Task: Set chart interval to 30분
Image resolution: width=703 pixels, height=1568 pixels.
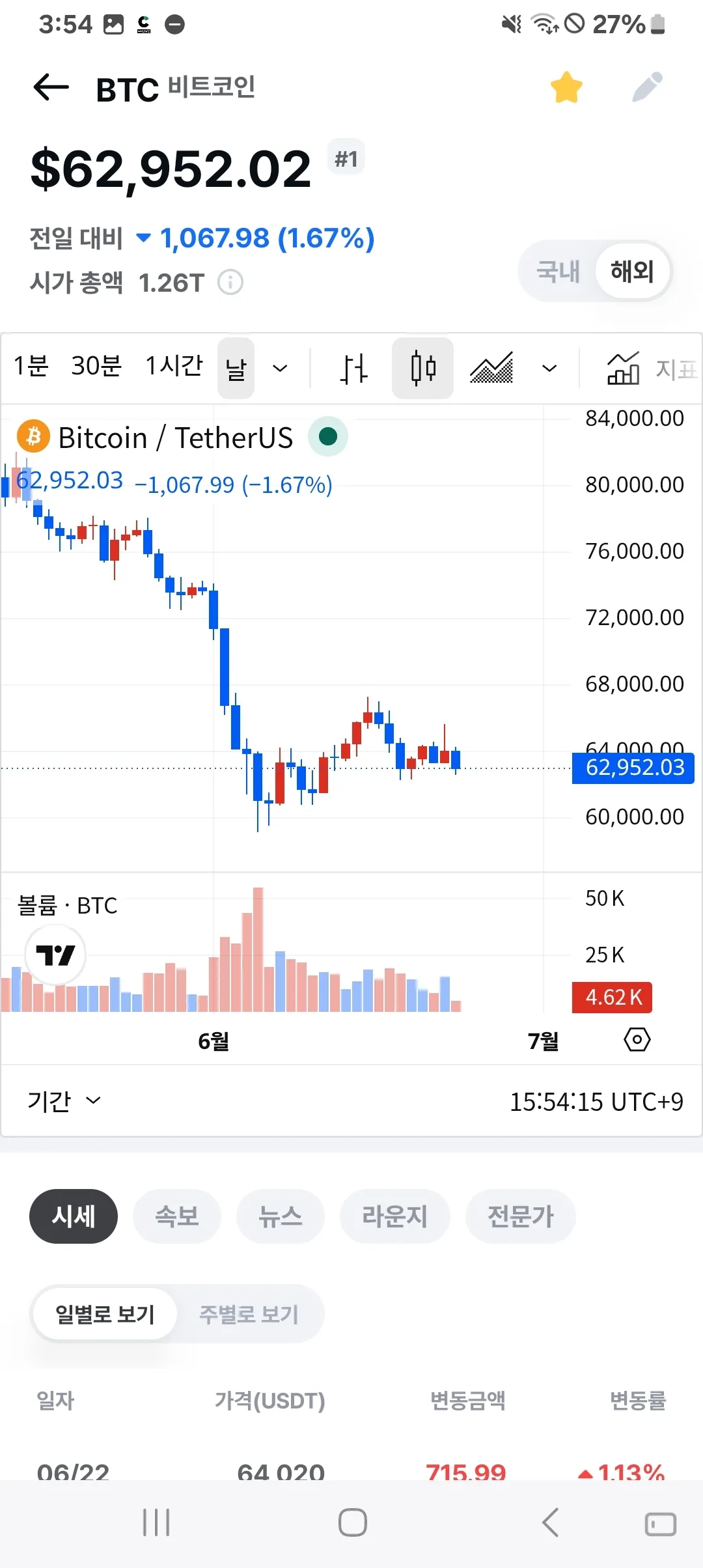Action: tap(96, 367)
